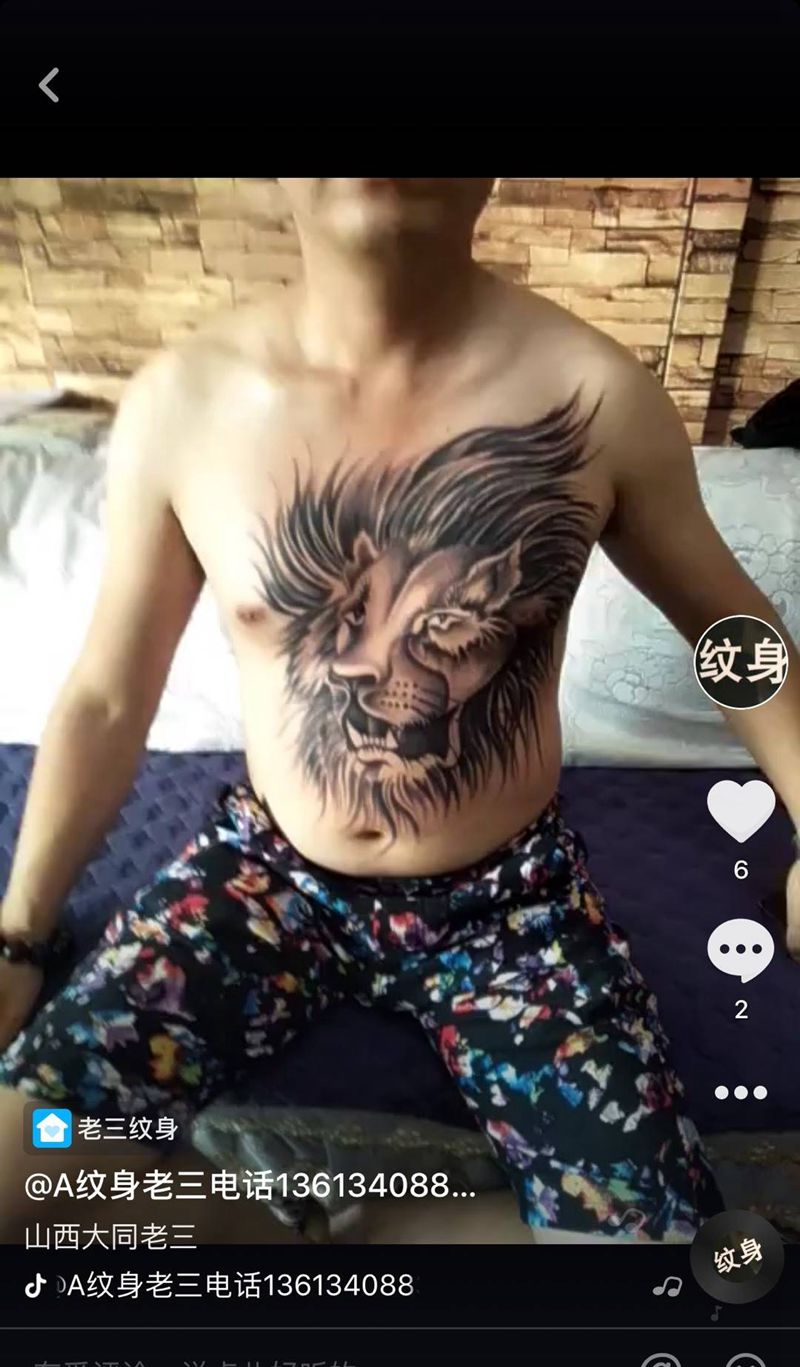
Task: Open the comments bubble
Action: point(741,951)
